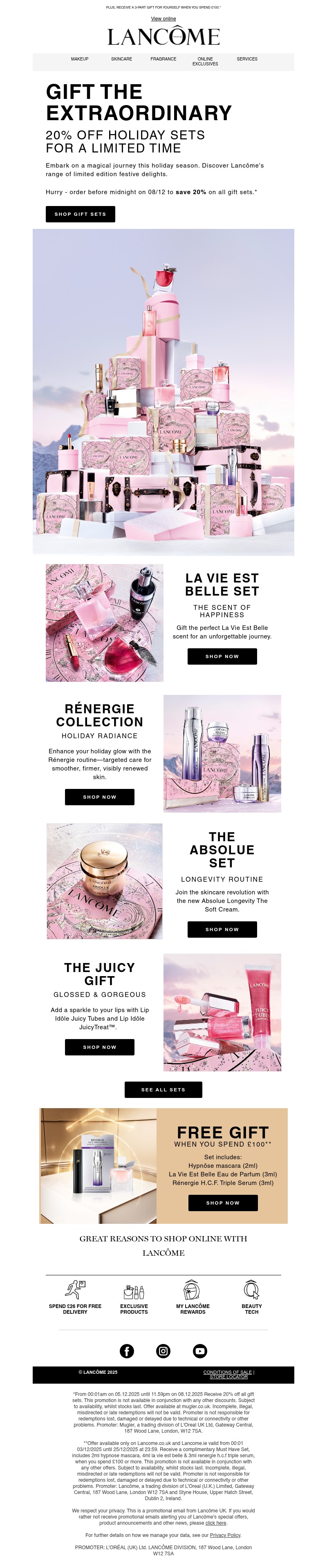Shop now for The Juicy Gift
The width and height of the screenshot is (327, 1568).
99,1047
